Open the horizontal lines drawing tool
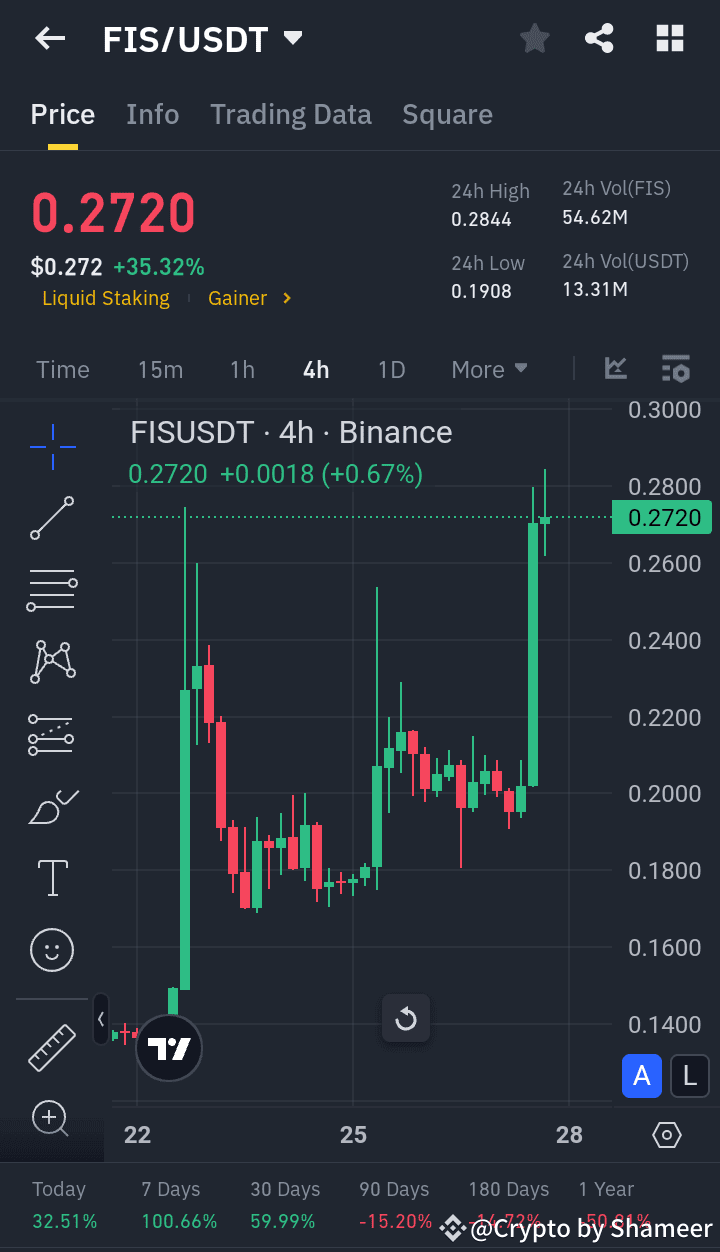The image size is (720, 1252). pyautogui.click(x=52, y=590)
